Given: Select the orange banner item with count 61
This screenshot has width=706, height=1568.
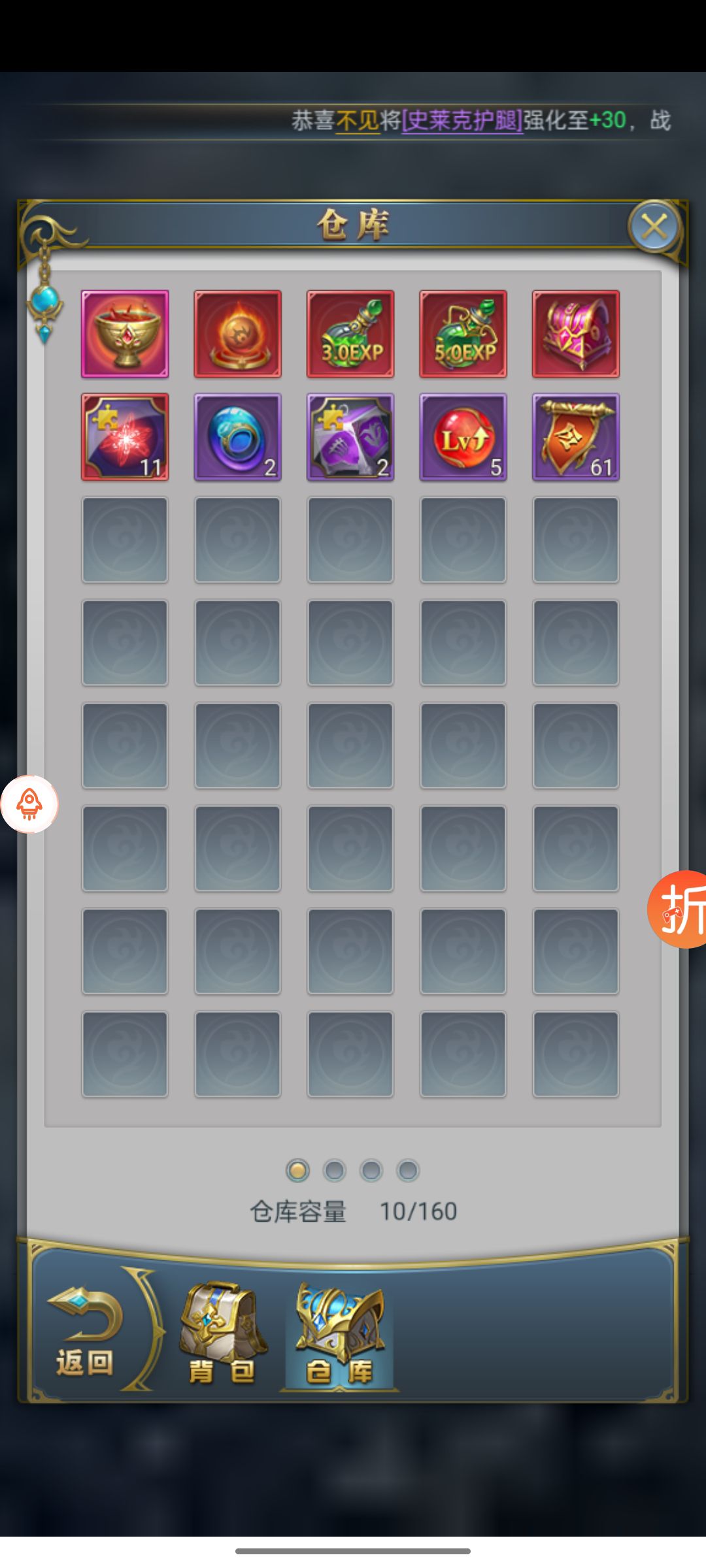Looking at the screenshot, I should pos(575,437).
